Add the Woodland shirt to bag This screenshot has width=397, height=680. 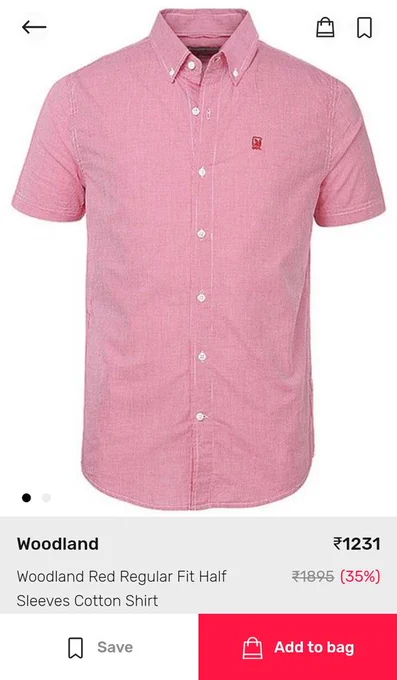(x=298, y=647)
